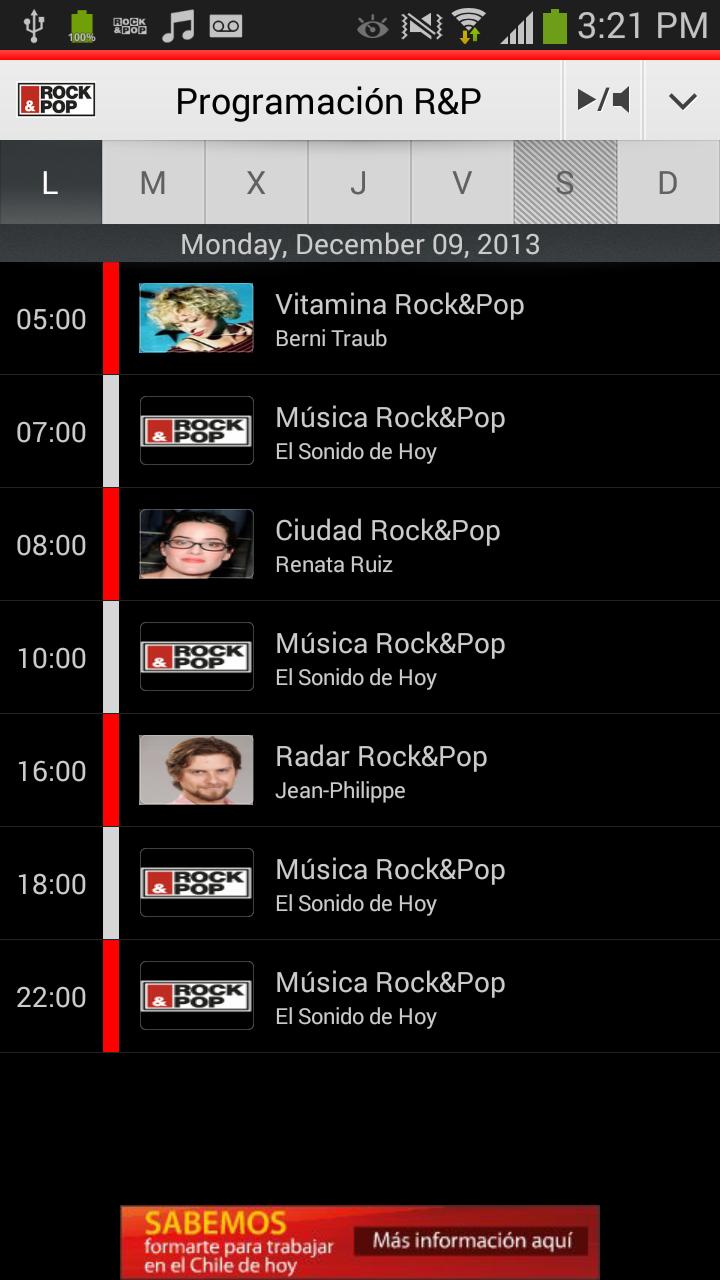Tap Renata Ruiz's photo thumbnail
This screenshot has height=1280, width=720.
195,544
